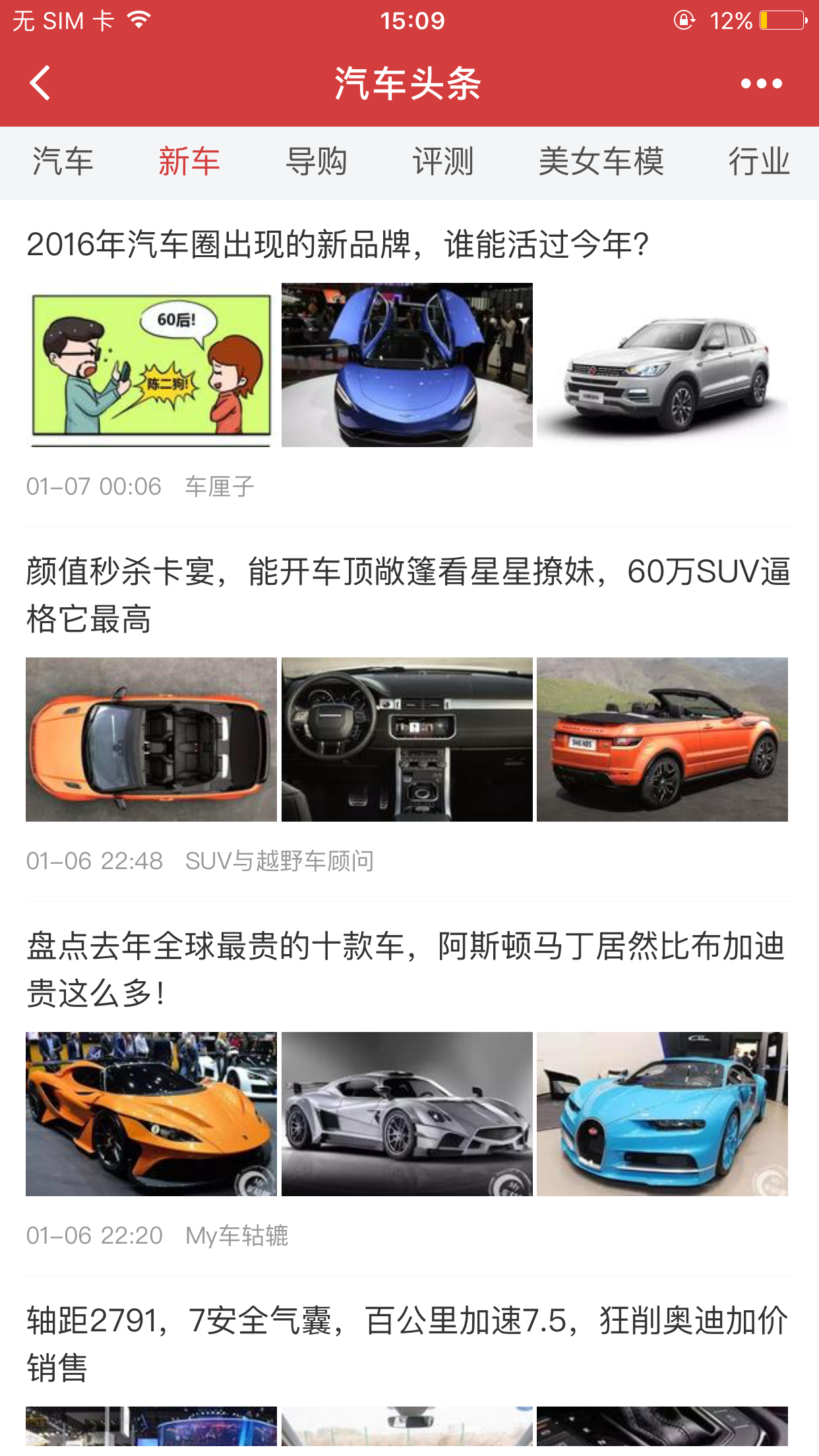
Task: Select the 新车 tab
Action: point(189,162)
